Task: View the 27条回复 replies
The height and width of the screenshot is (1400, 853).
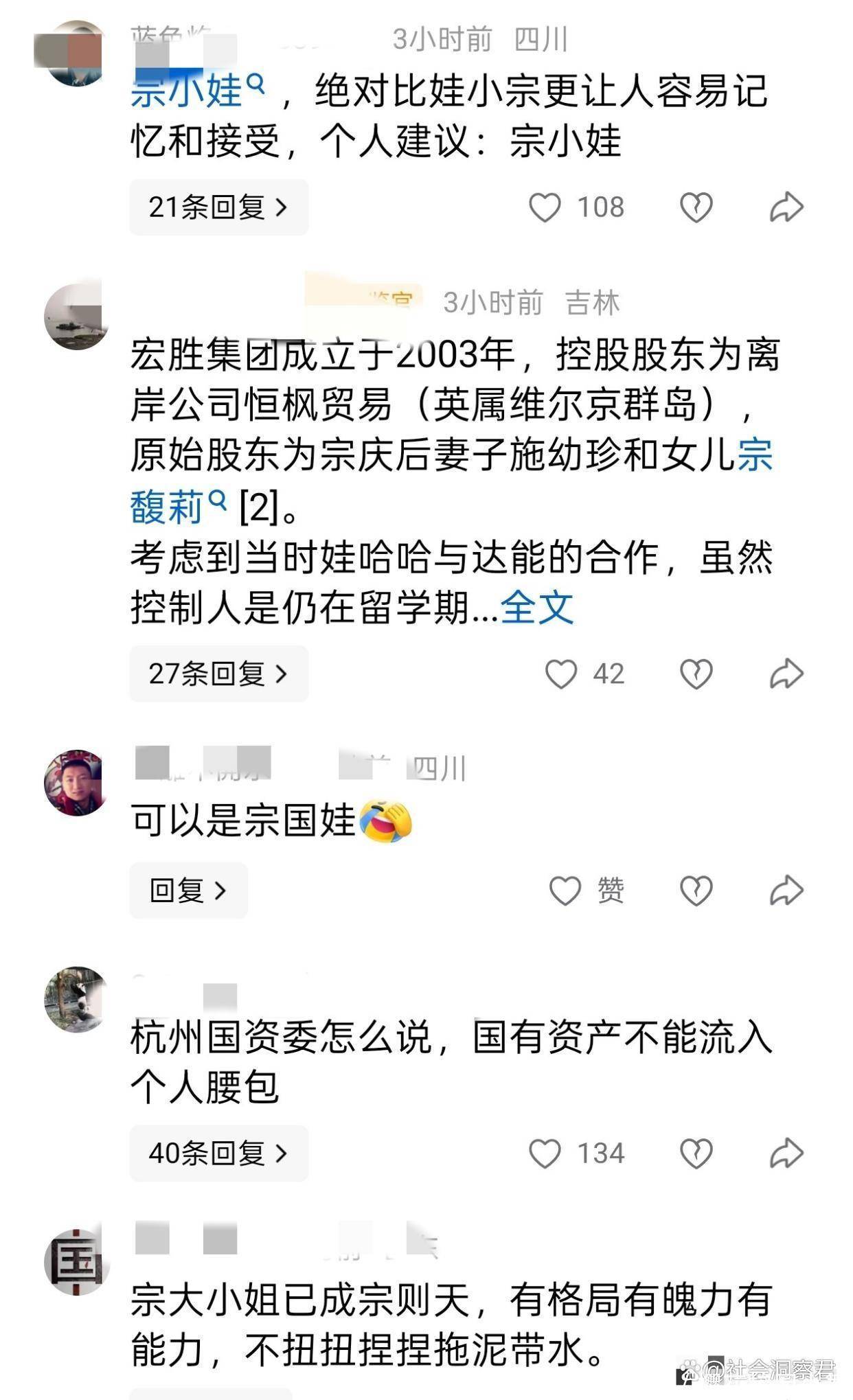Action: 218,674
